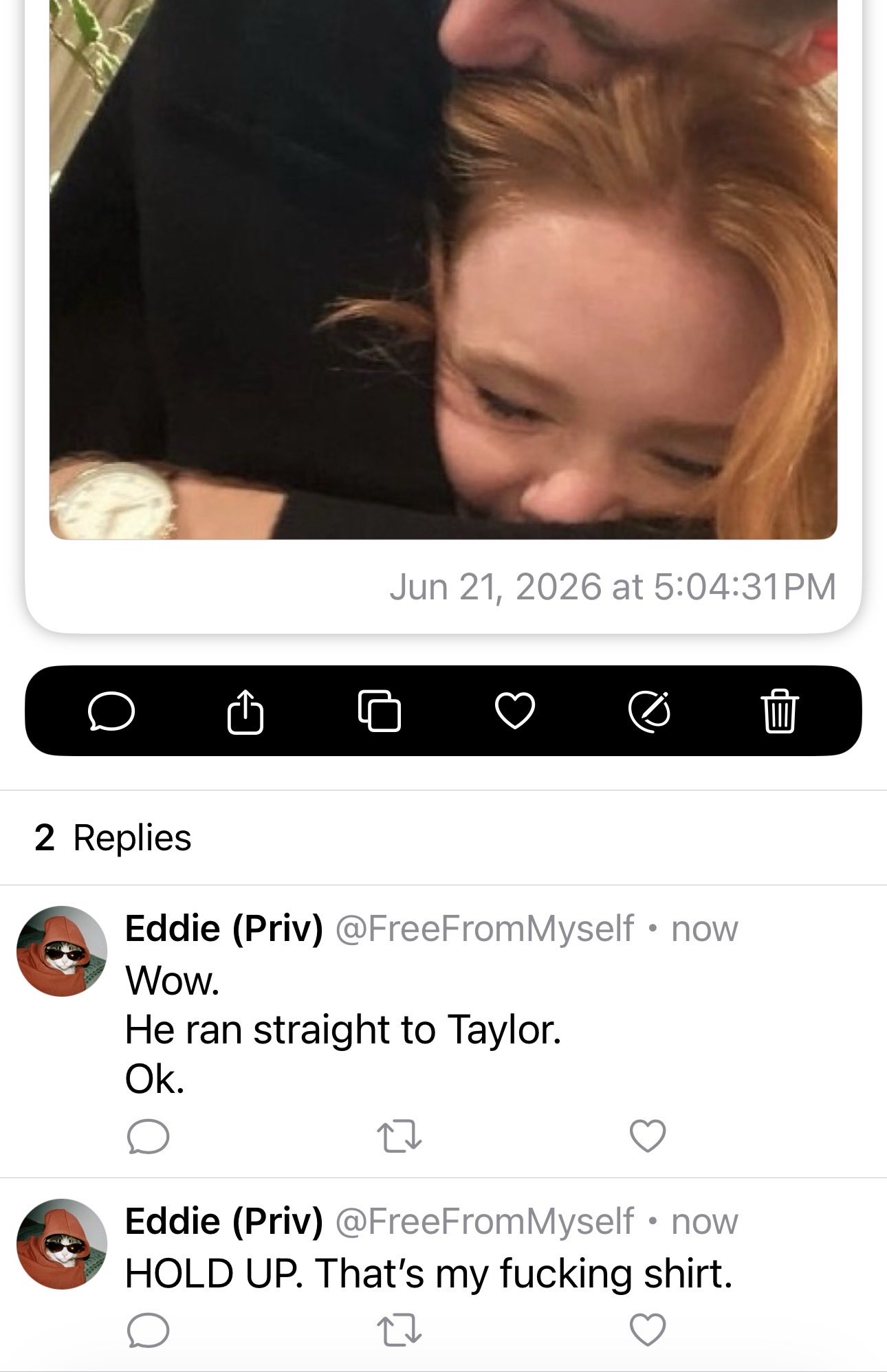
Task: Like the "He ran straight to Taylor" reply
Action: coord(648,1136)
